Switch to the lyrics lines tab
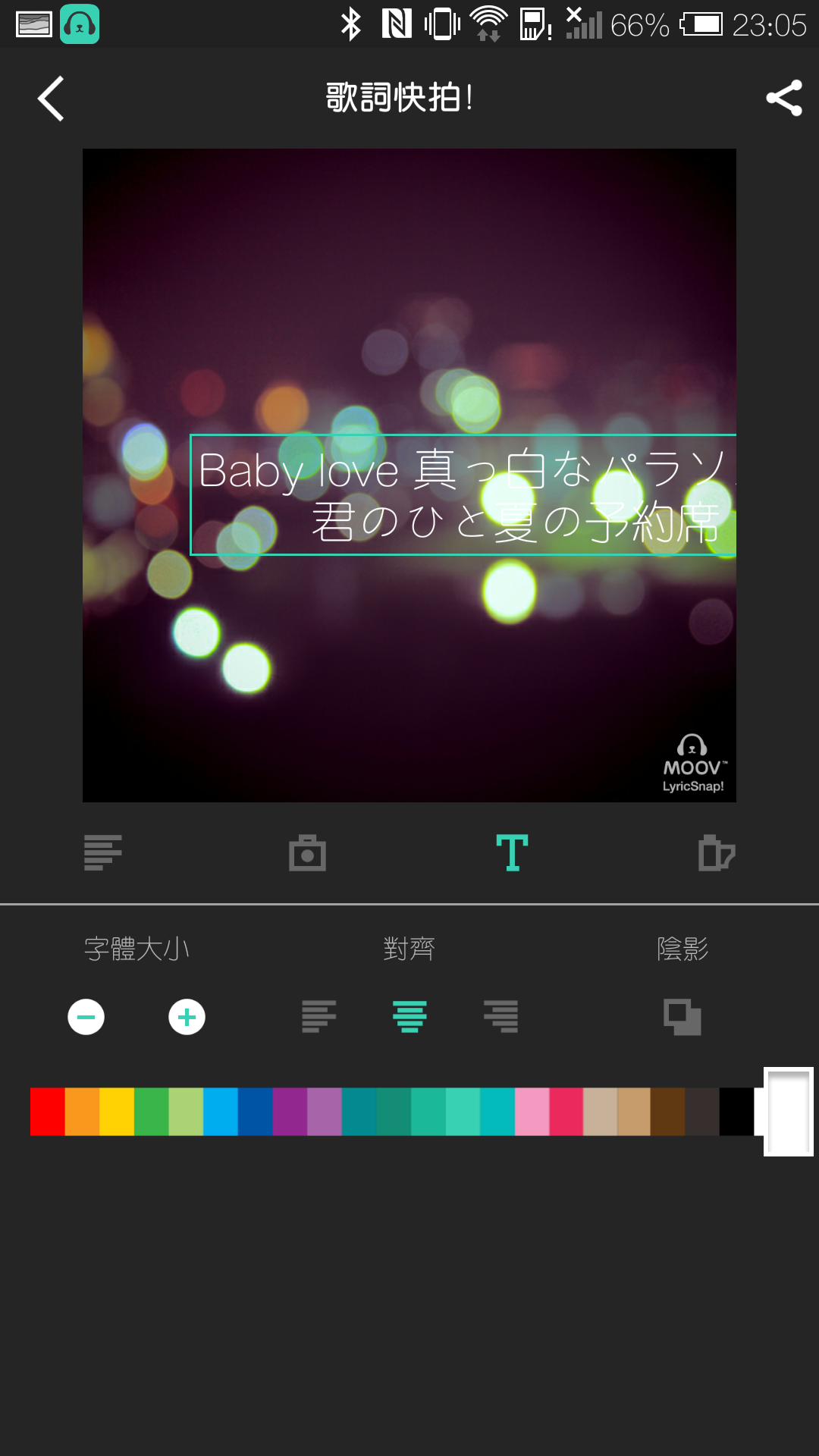 103,853
